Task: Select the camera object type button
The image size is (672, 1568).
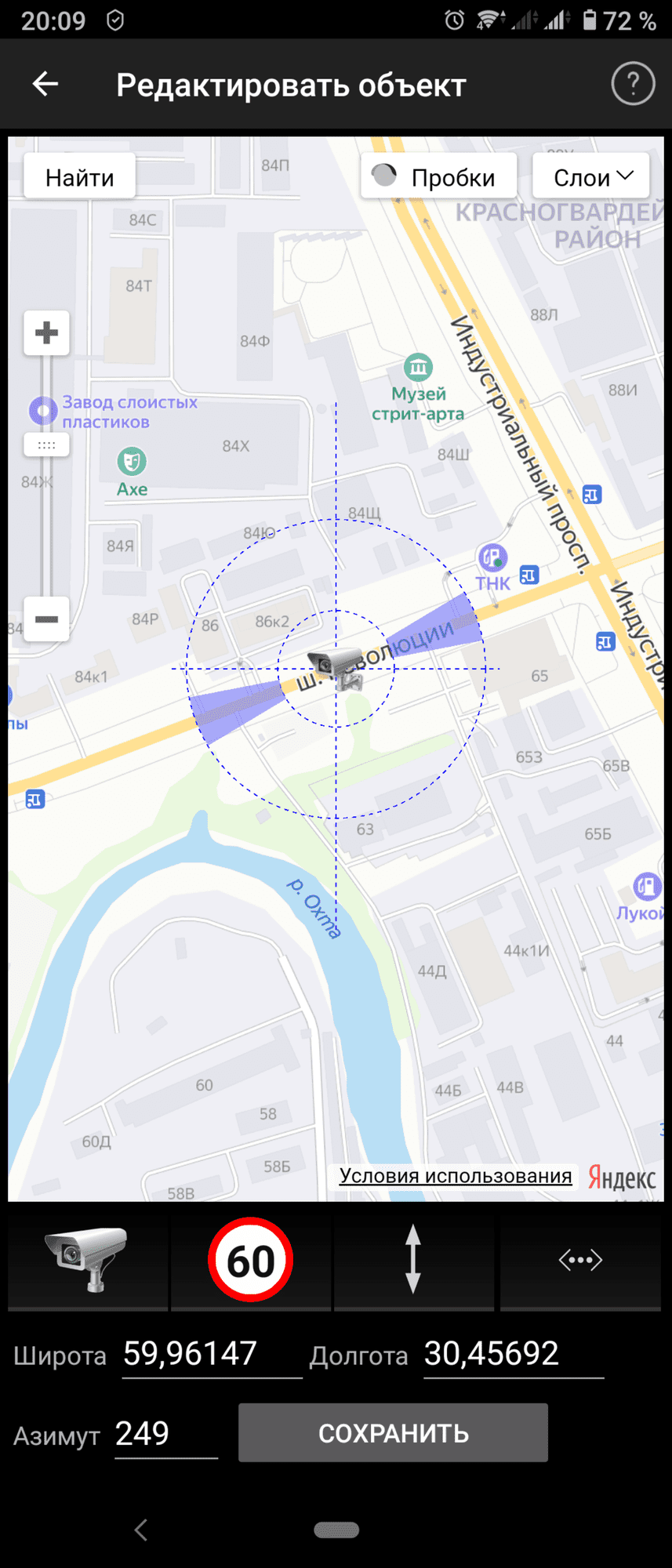Action: [87, 1260]
